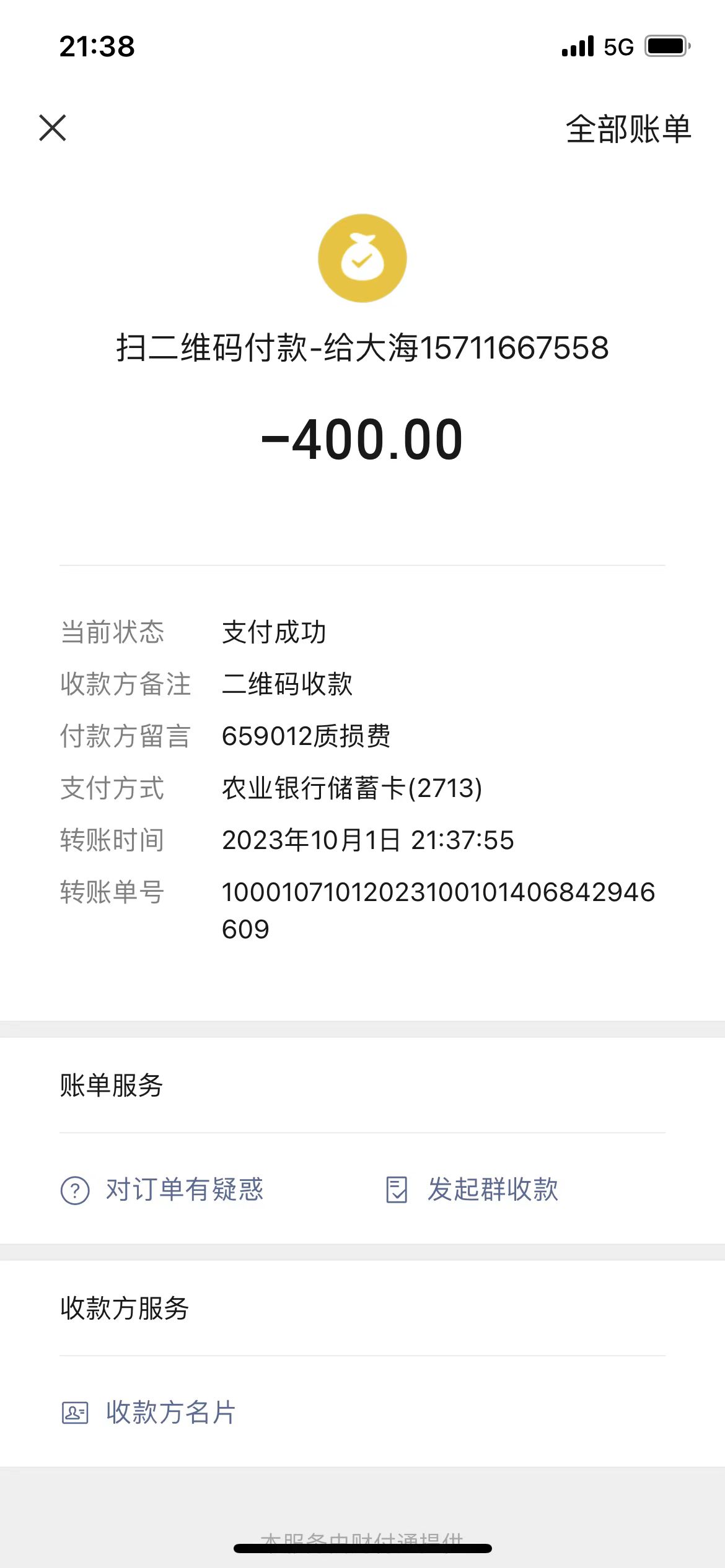Open 全部账单 (all bills)
The height and width of the screenshot is (1568, 725).
tap(628, 129)
